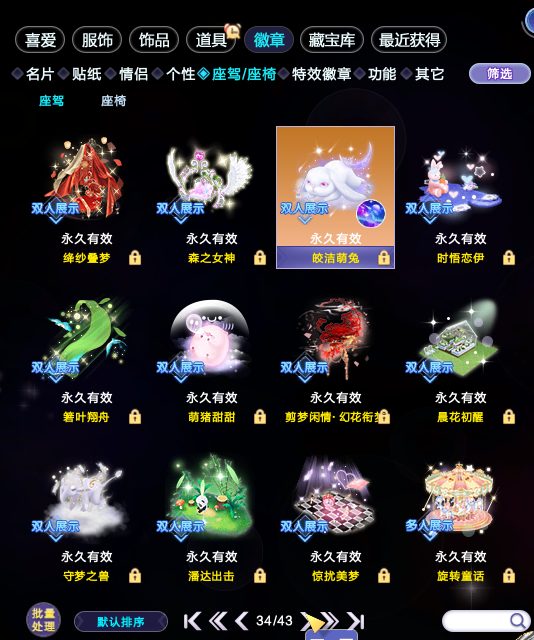Change the 默认排序 sort order
The image size is (534, 640).
(x=121, y=622)
